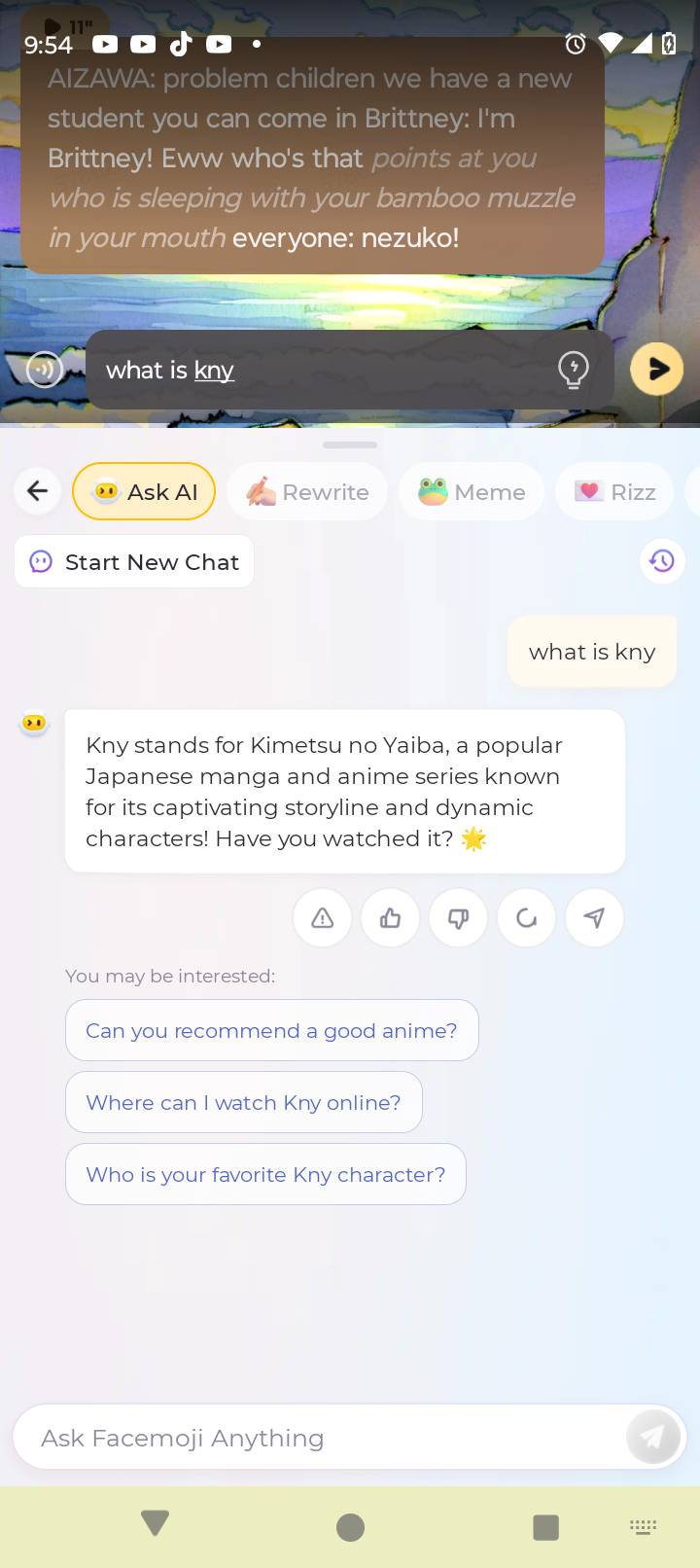Open chat history icon
700x1568 pixels.
click(x=662, y=561)
